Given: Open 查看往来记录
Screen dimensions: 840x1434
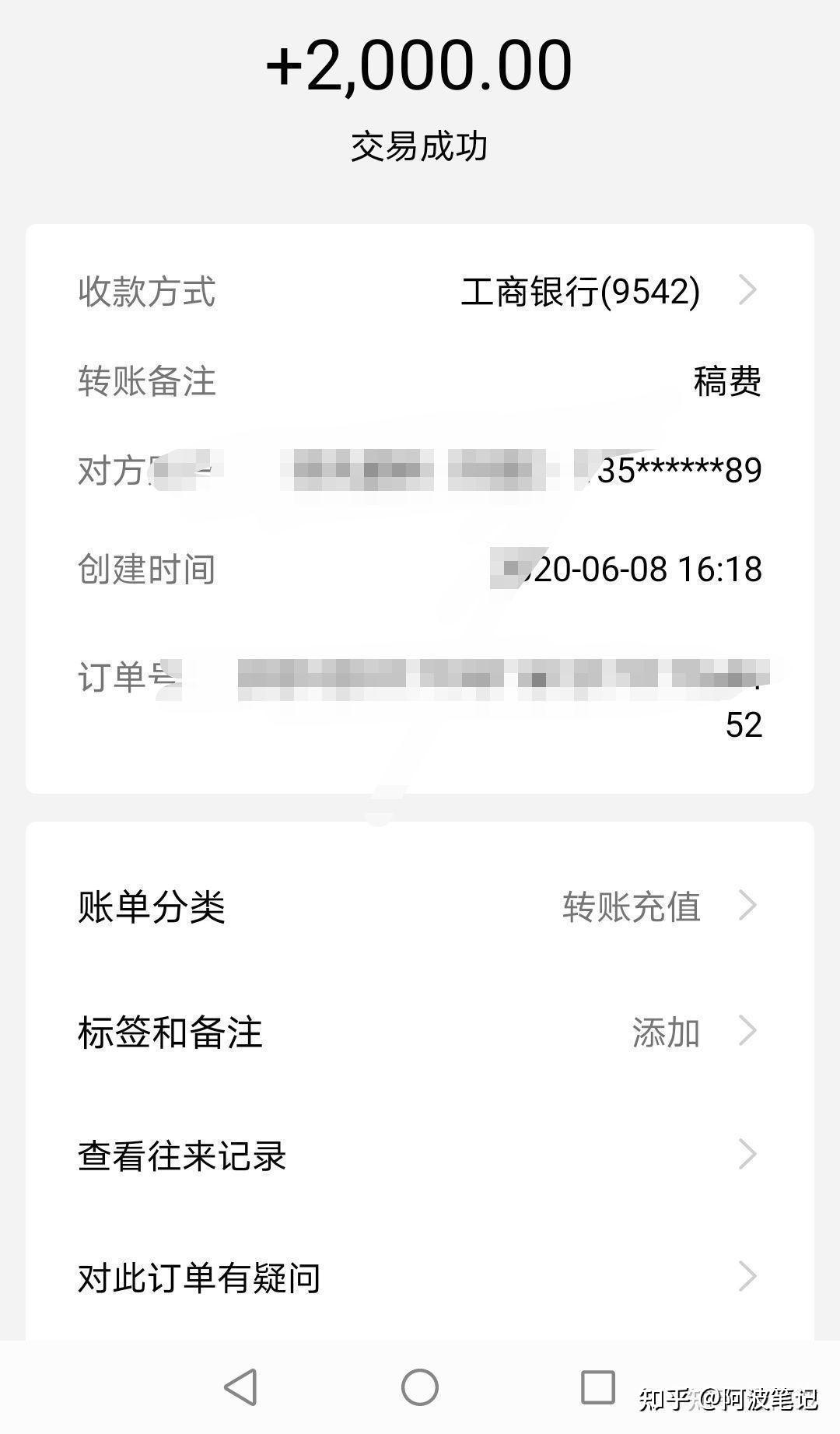Looking at the screenshot, I should (x=420, y=1155).
